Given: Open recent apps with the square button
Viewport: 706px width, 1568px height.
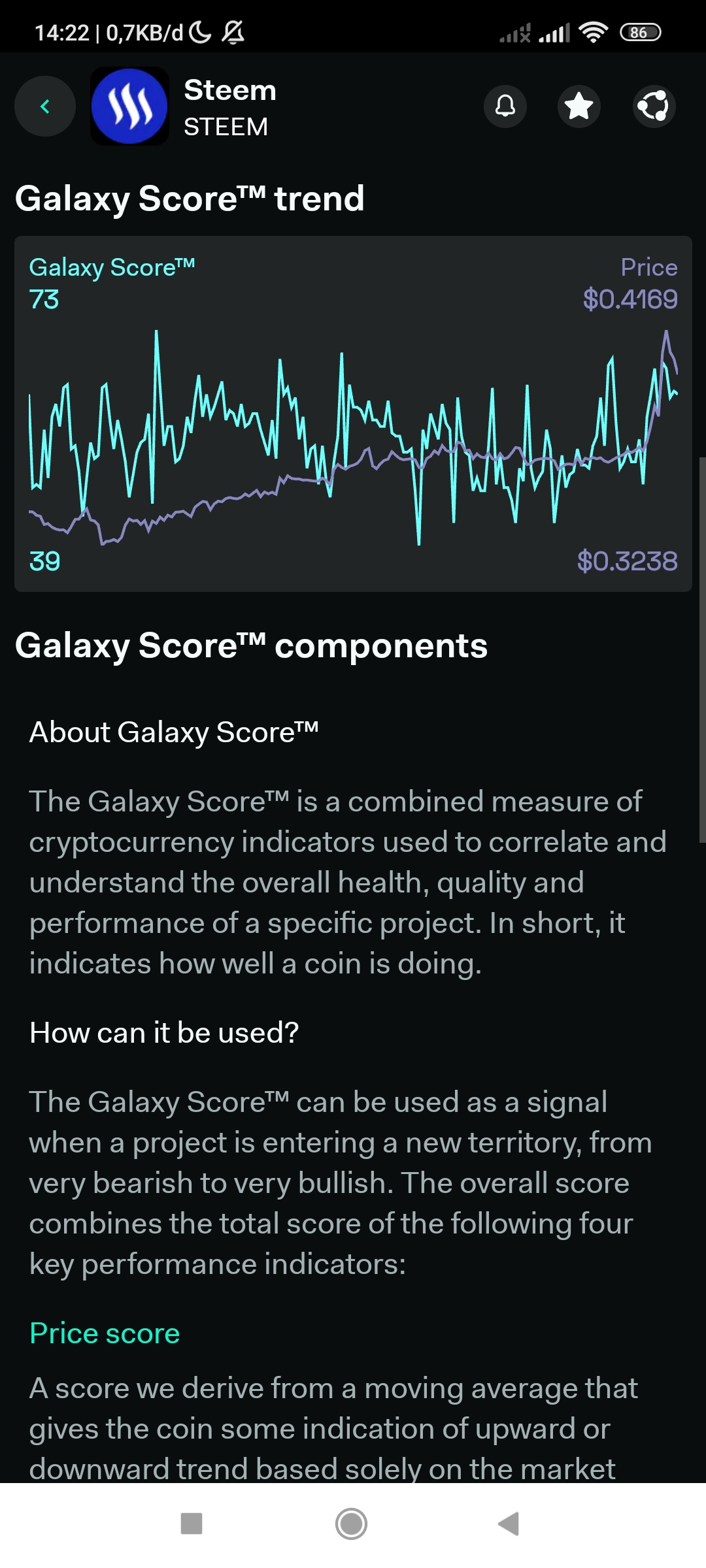Looking at the screenshot, I should tap(192, 1524).
